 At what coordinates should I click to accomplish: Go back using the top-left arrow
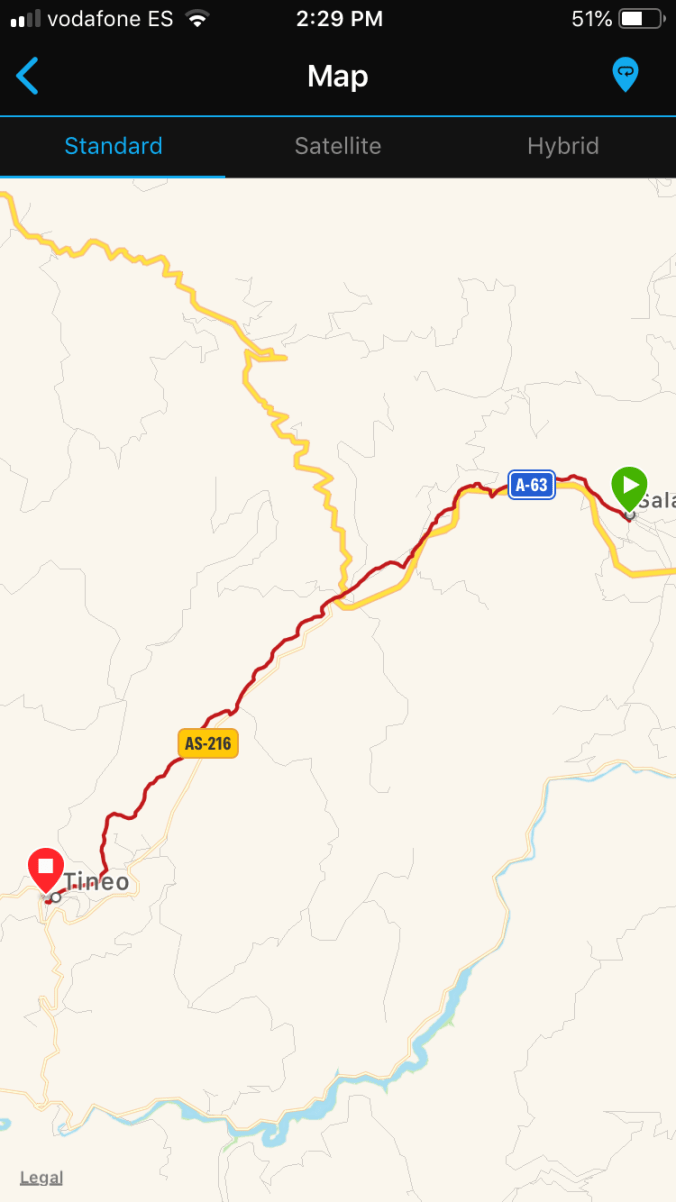tap(28, 76)
